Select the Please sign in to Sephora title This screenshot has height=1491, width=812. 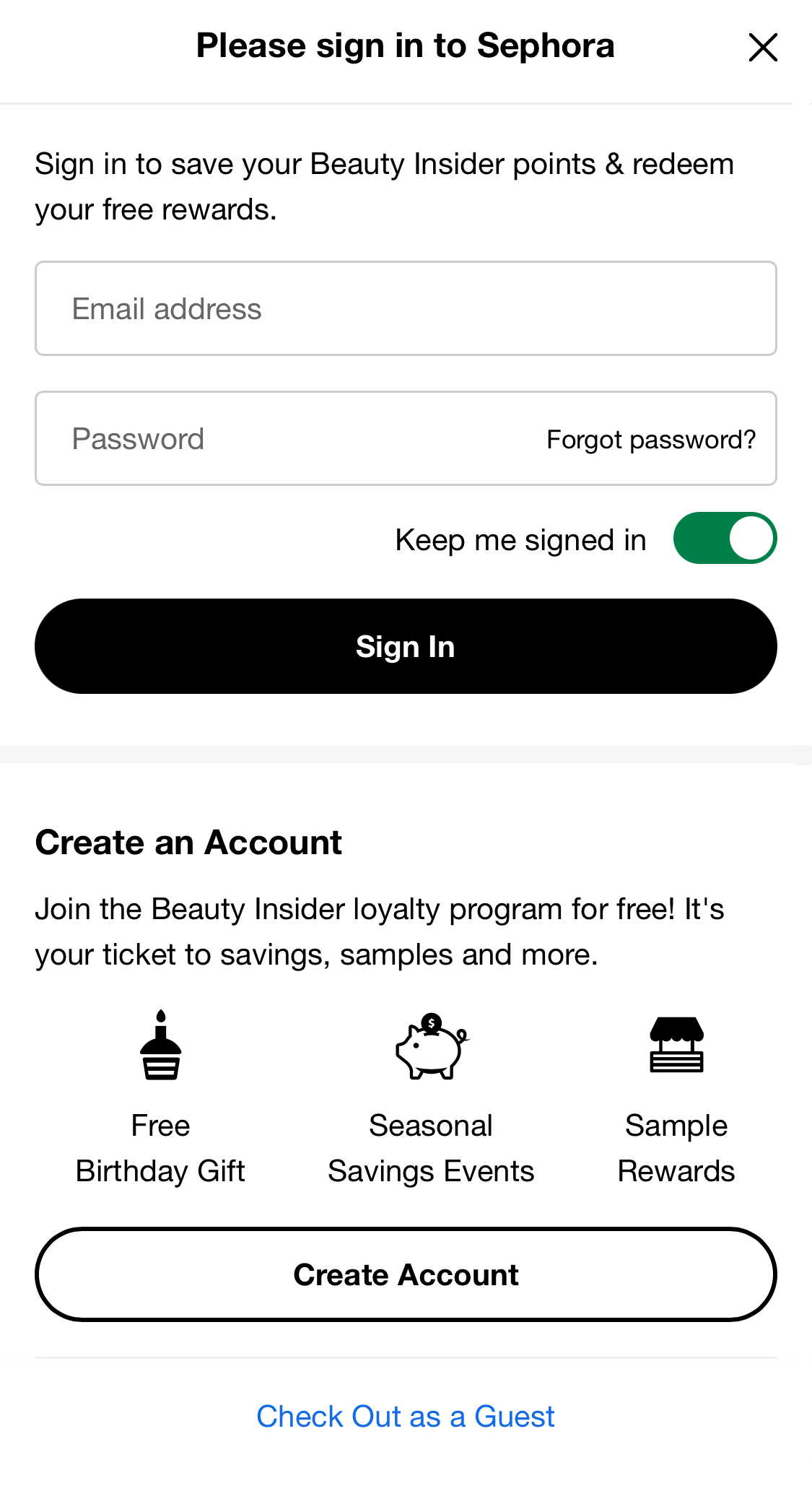(x=405, y=45)
